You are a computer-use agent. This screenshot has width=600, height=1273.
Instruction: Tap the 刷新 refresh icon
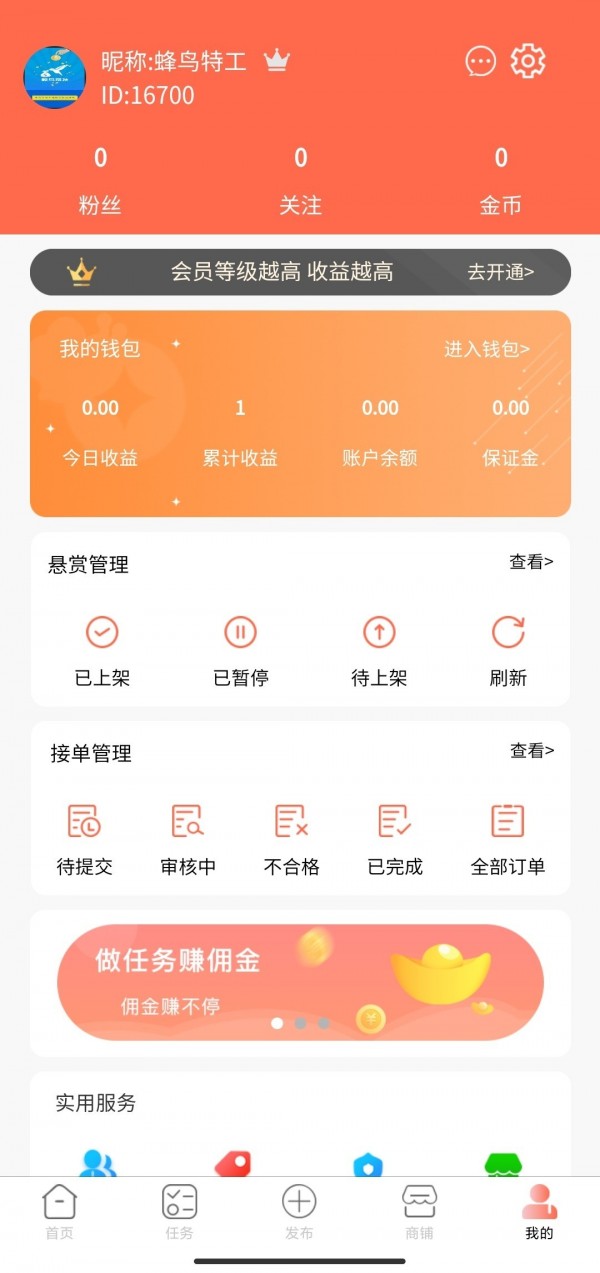(508, 650)
